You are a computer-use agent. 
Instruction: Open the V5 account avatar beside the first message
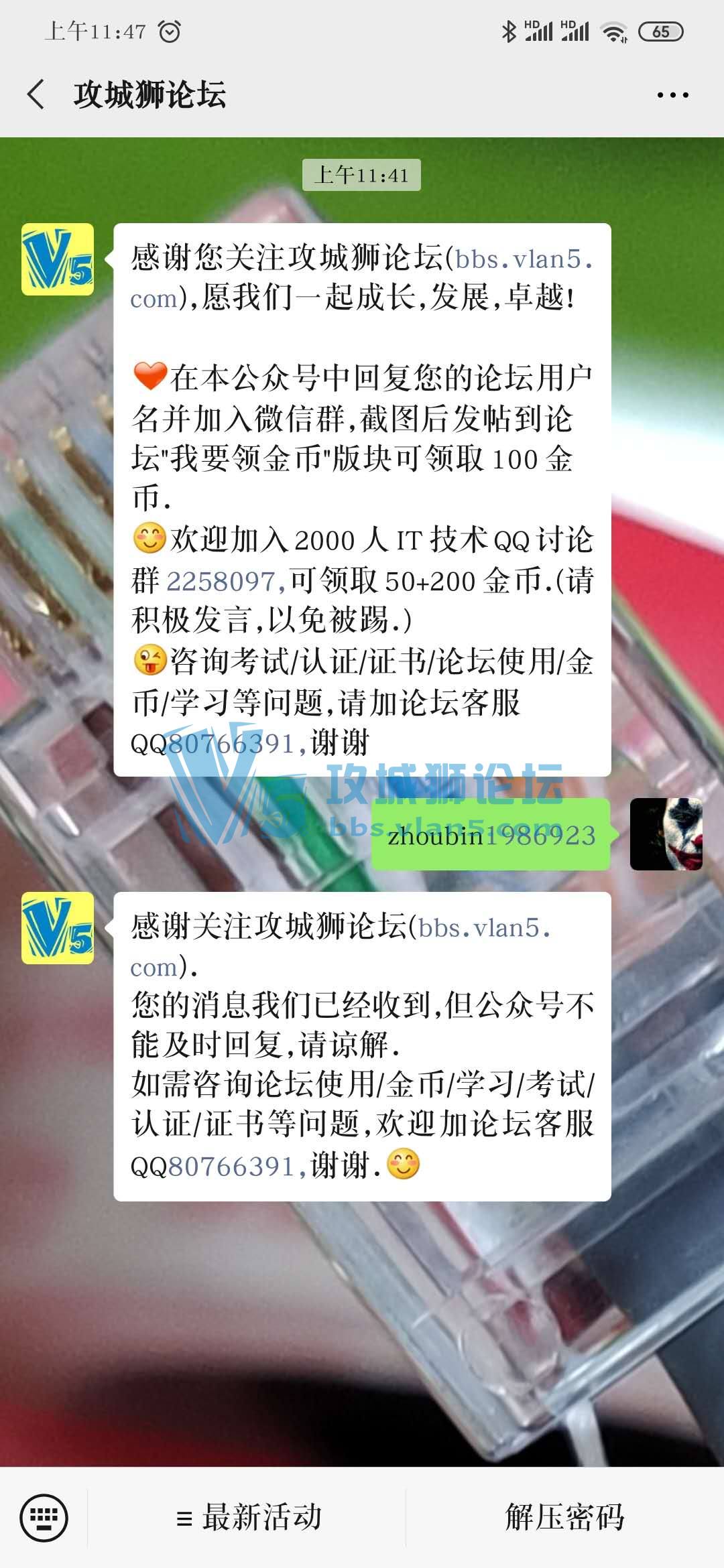[58, 259]
